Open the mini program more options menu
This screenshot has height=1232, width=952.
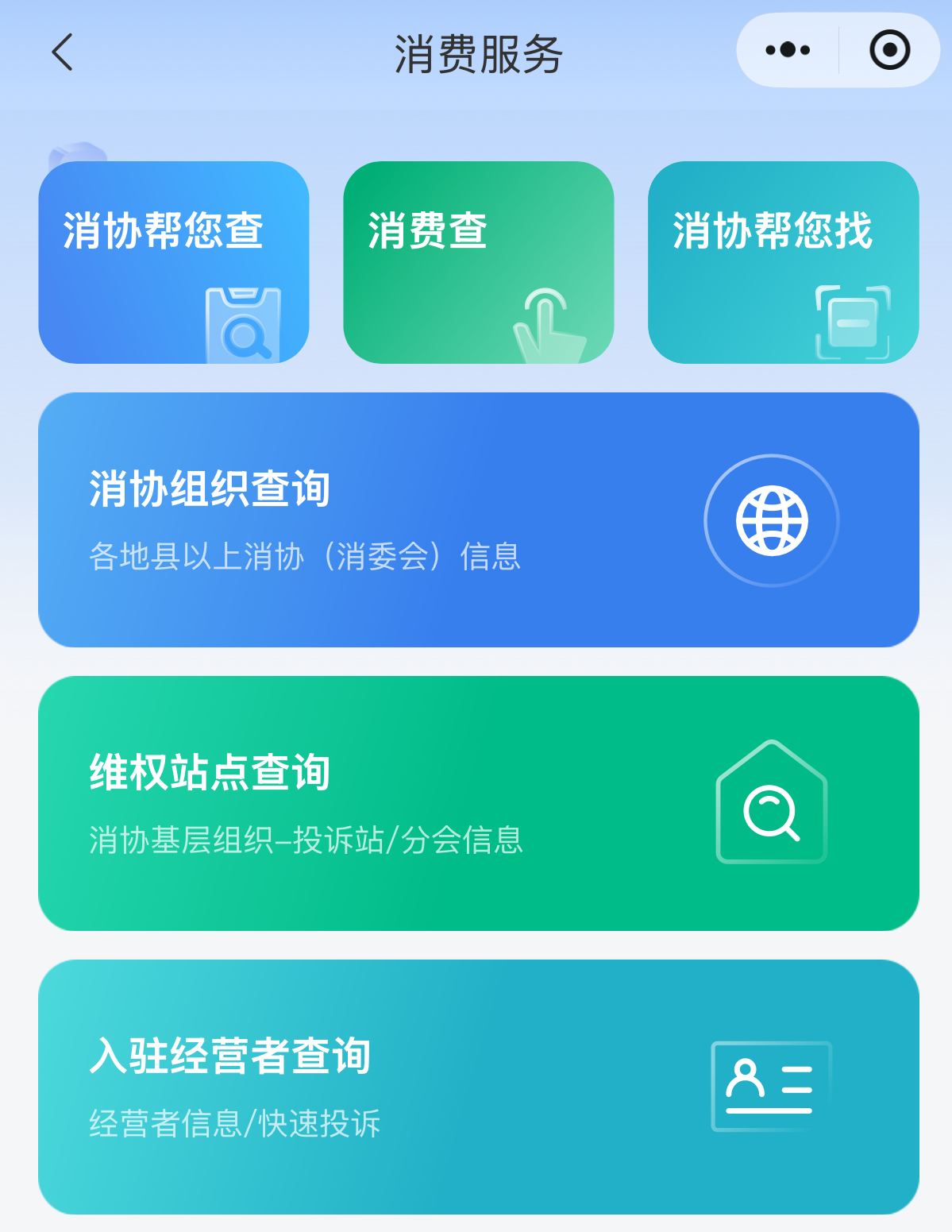click(x=788, y=50)
